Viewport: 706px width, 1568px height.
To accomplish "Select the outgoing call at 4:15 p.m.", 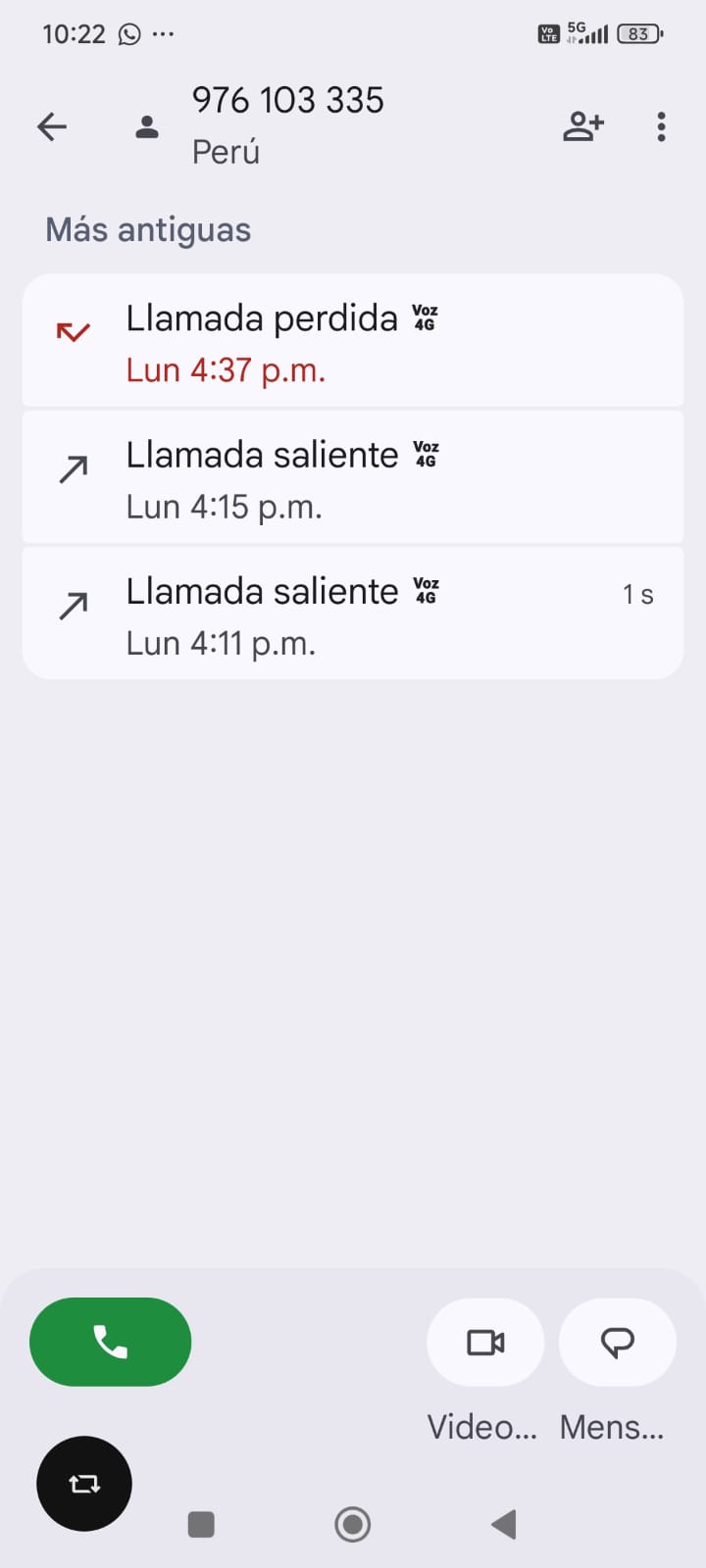I will (x=352, y=478).
